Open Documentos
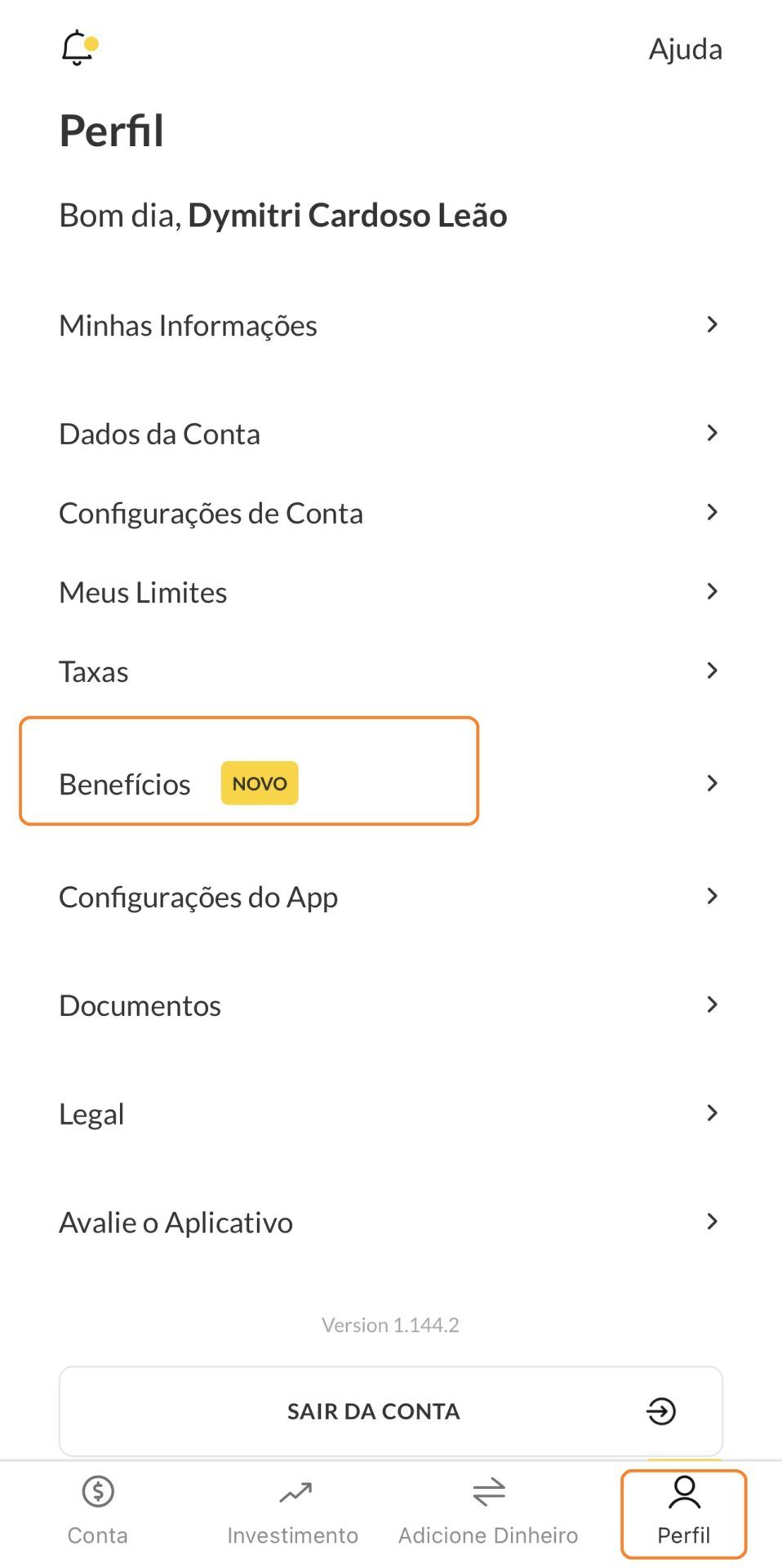This screenshot has height=1568, width=782. [x=390, y=1005]
